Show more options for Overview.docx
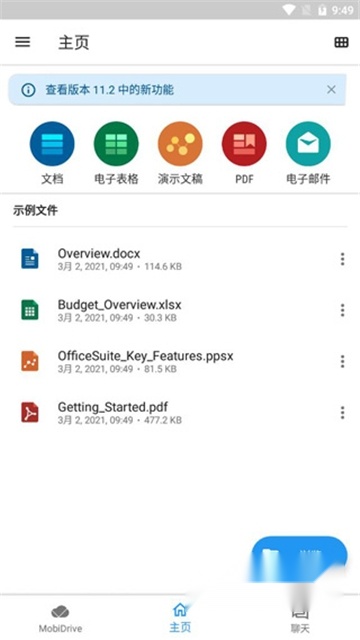The image size is (360, 640). coord(342,259)
